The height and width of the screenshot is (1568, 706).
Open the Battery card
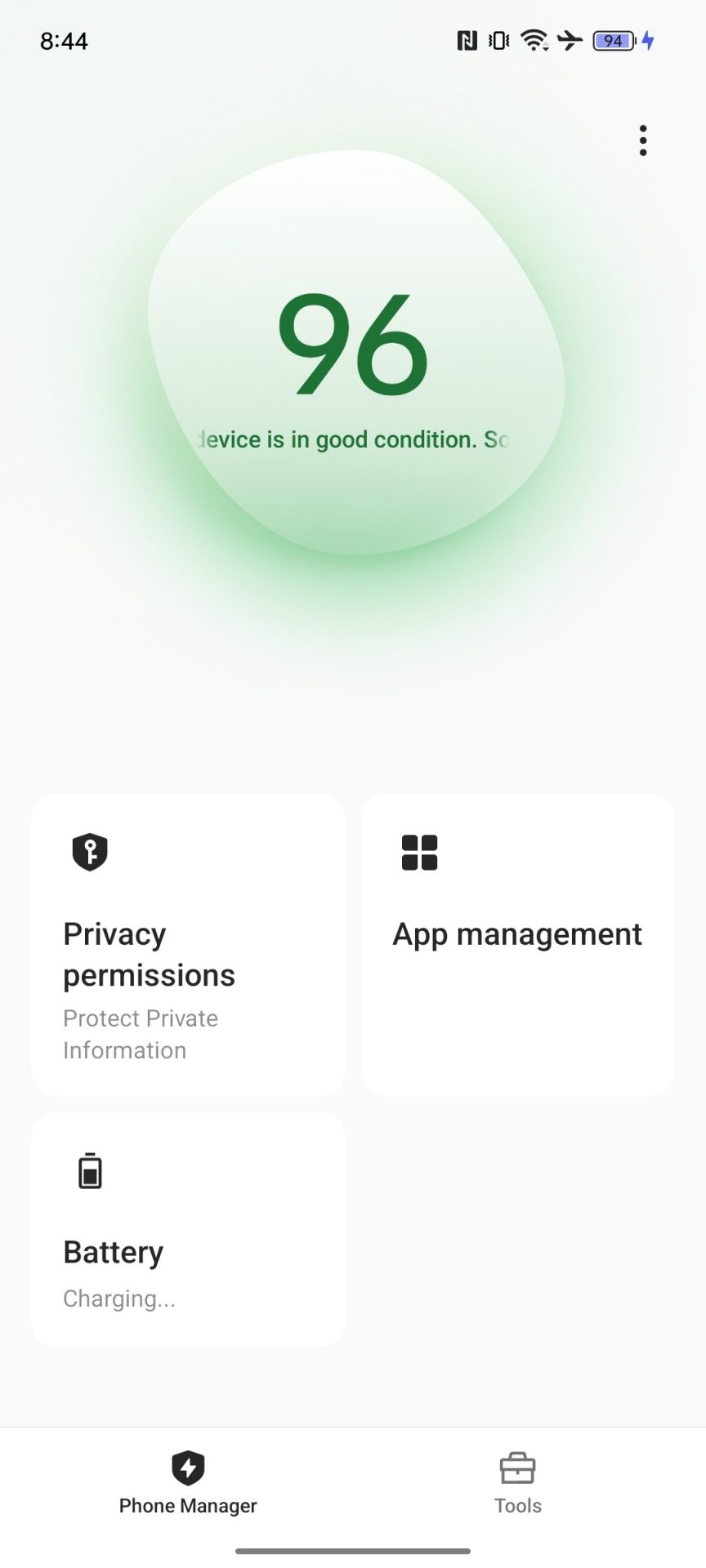pos(188,1228)
